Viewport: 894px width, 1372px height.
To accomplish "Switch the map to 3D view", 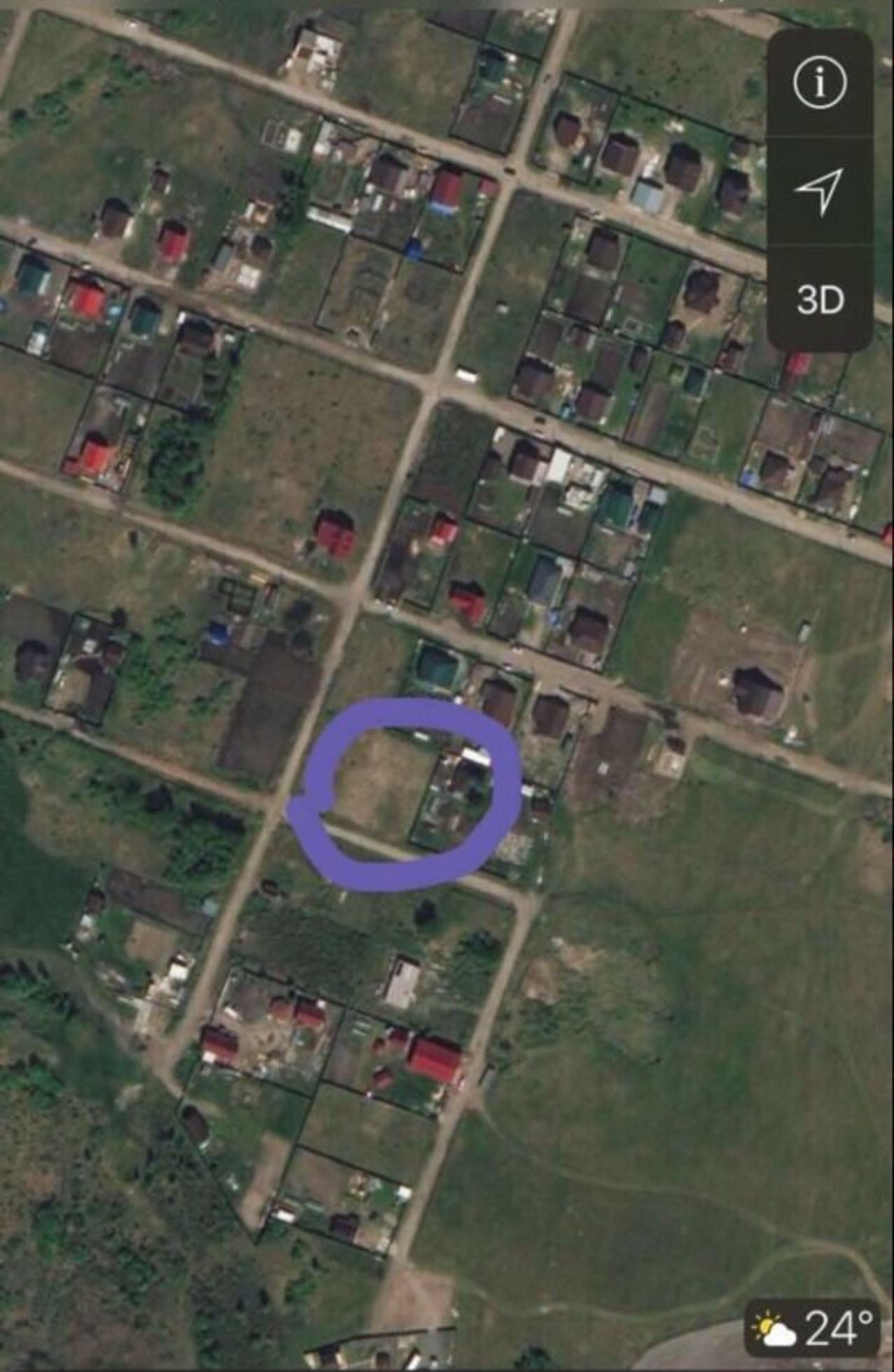I will pos(820,300).
